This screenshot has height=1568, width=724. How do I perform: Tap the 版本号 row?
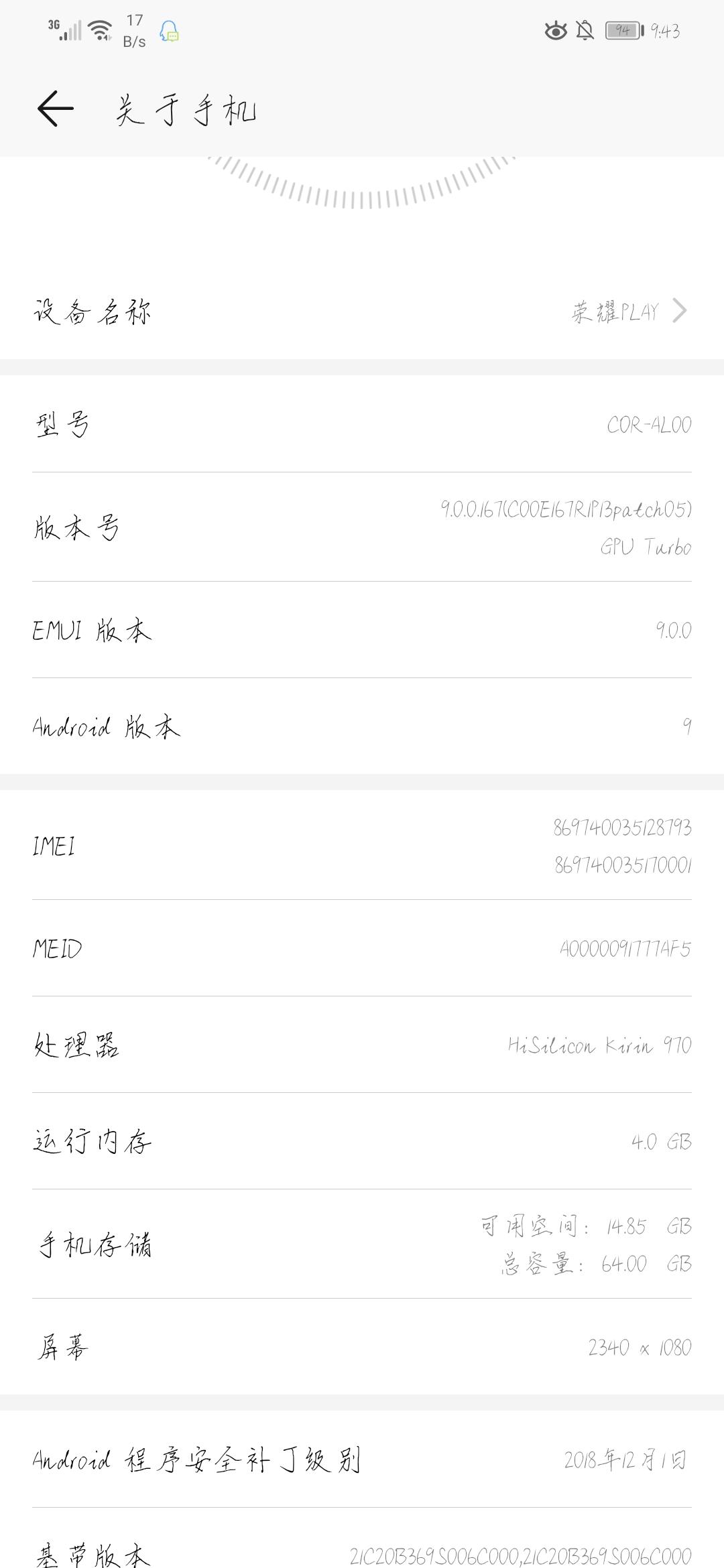pos(362,527)
